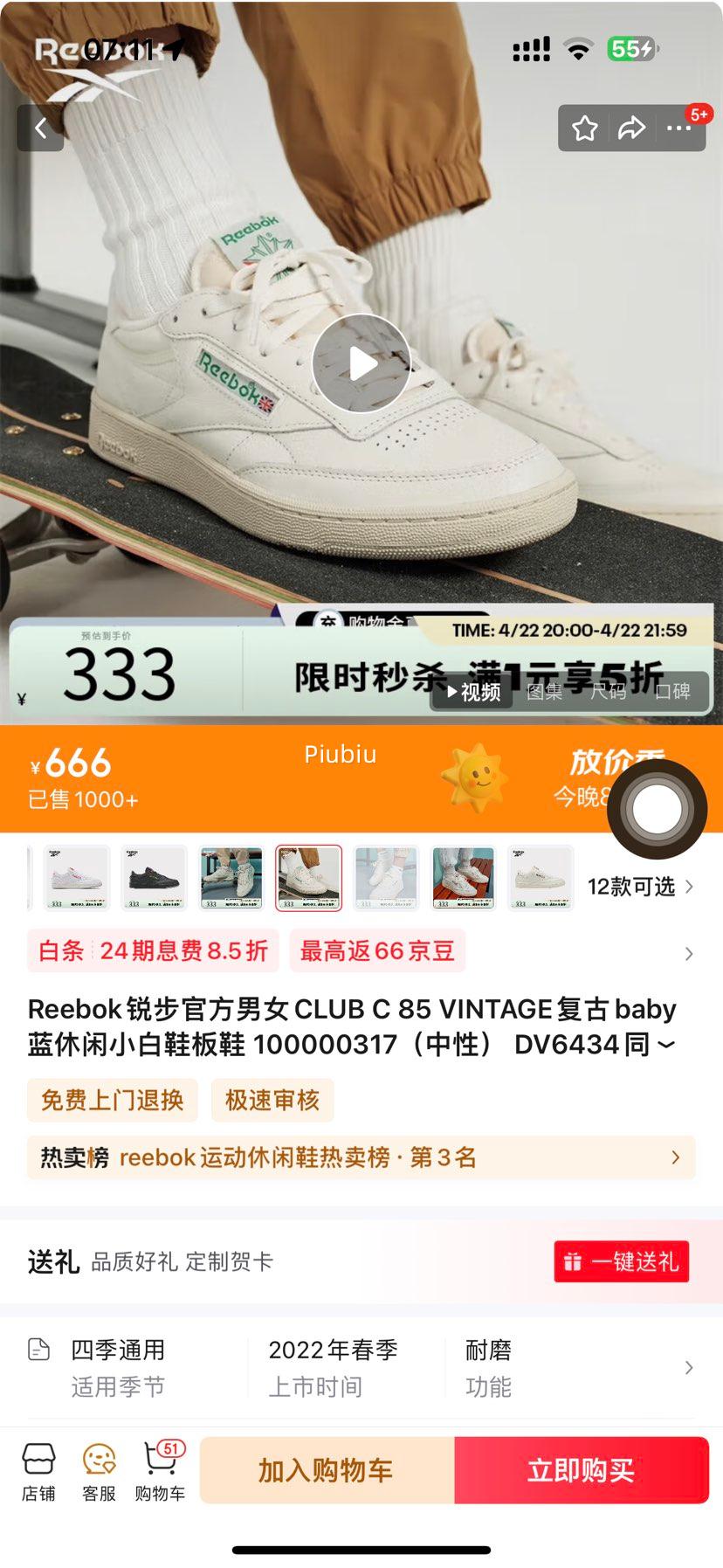Contact 客服 customer service
This screenshot has width=723, height=1568.
(99, 1470)
